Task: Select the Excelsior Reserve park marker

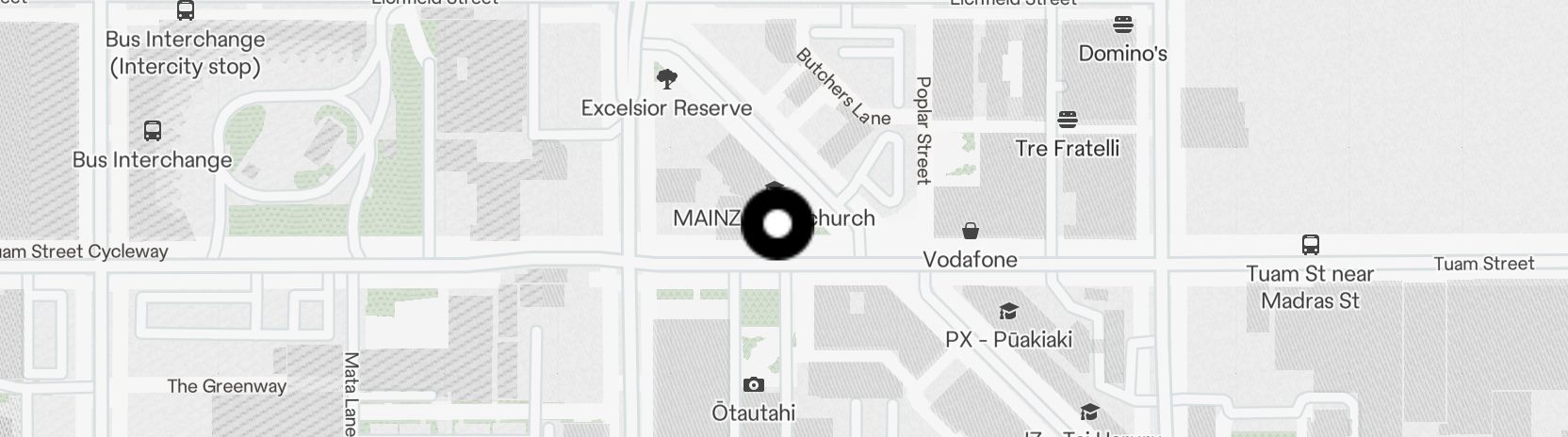Action: (667, 78)
